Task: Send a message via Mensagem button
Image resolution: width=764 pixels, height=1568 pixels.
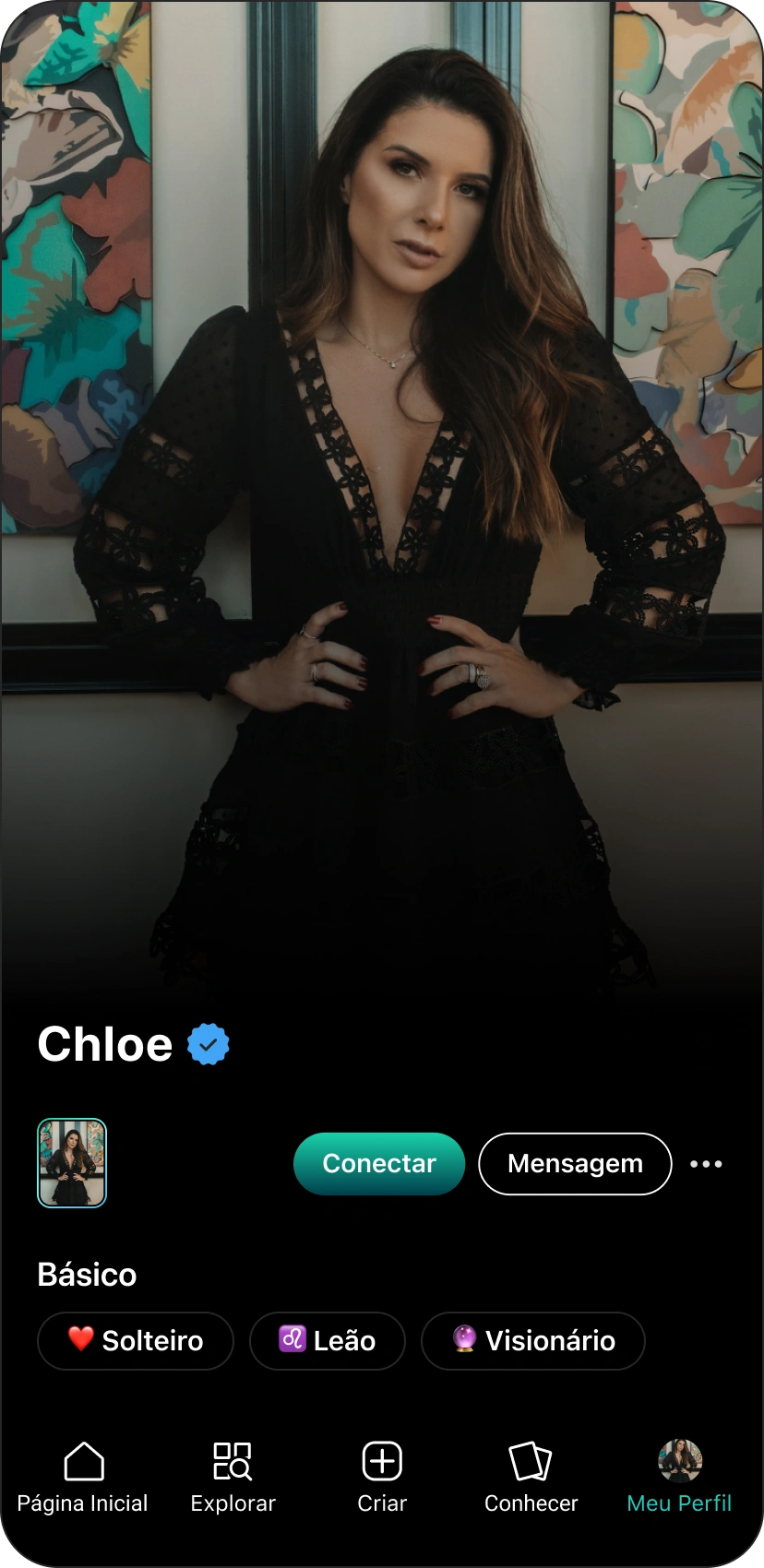Action: 575,1164
